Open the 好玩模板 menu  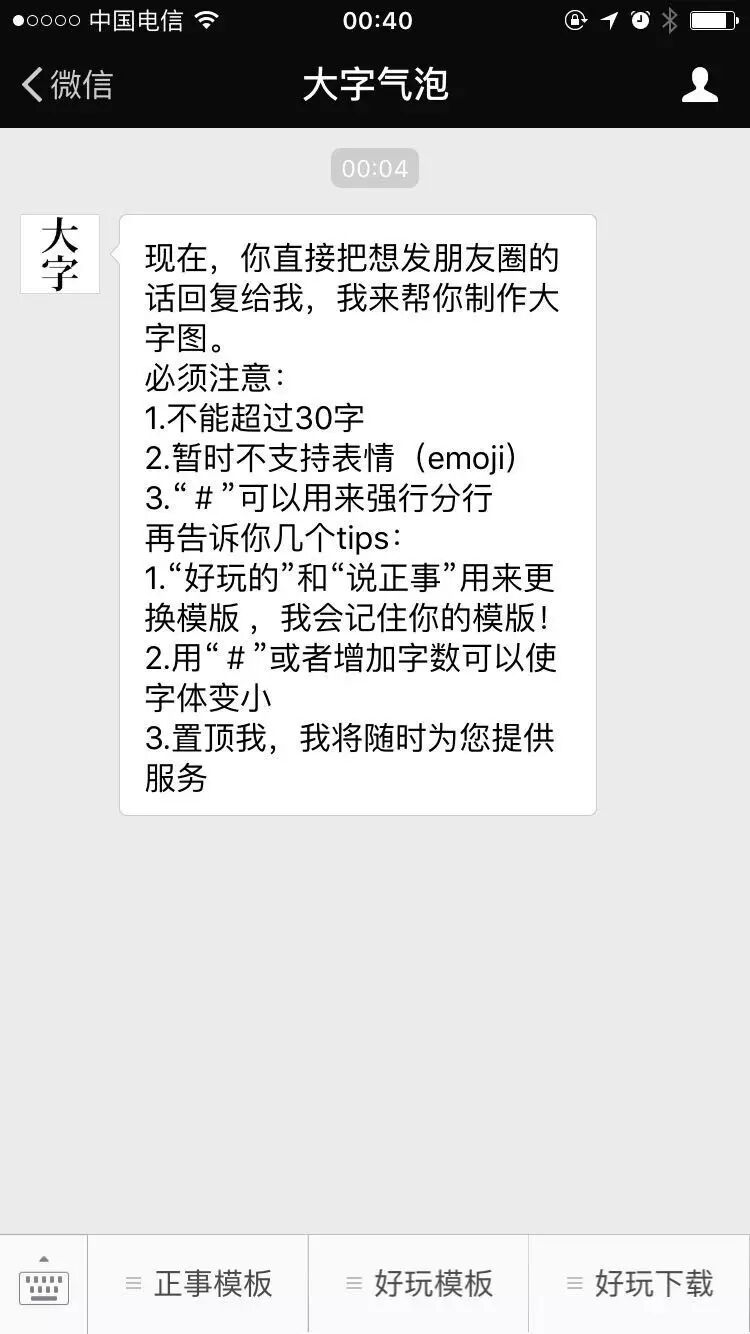418,1284
